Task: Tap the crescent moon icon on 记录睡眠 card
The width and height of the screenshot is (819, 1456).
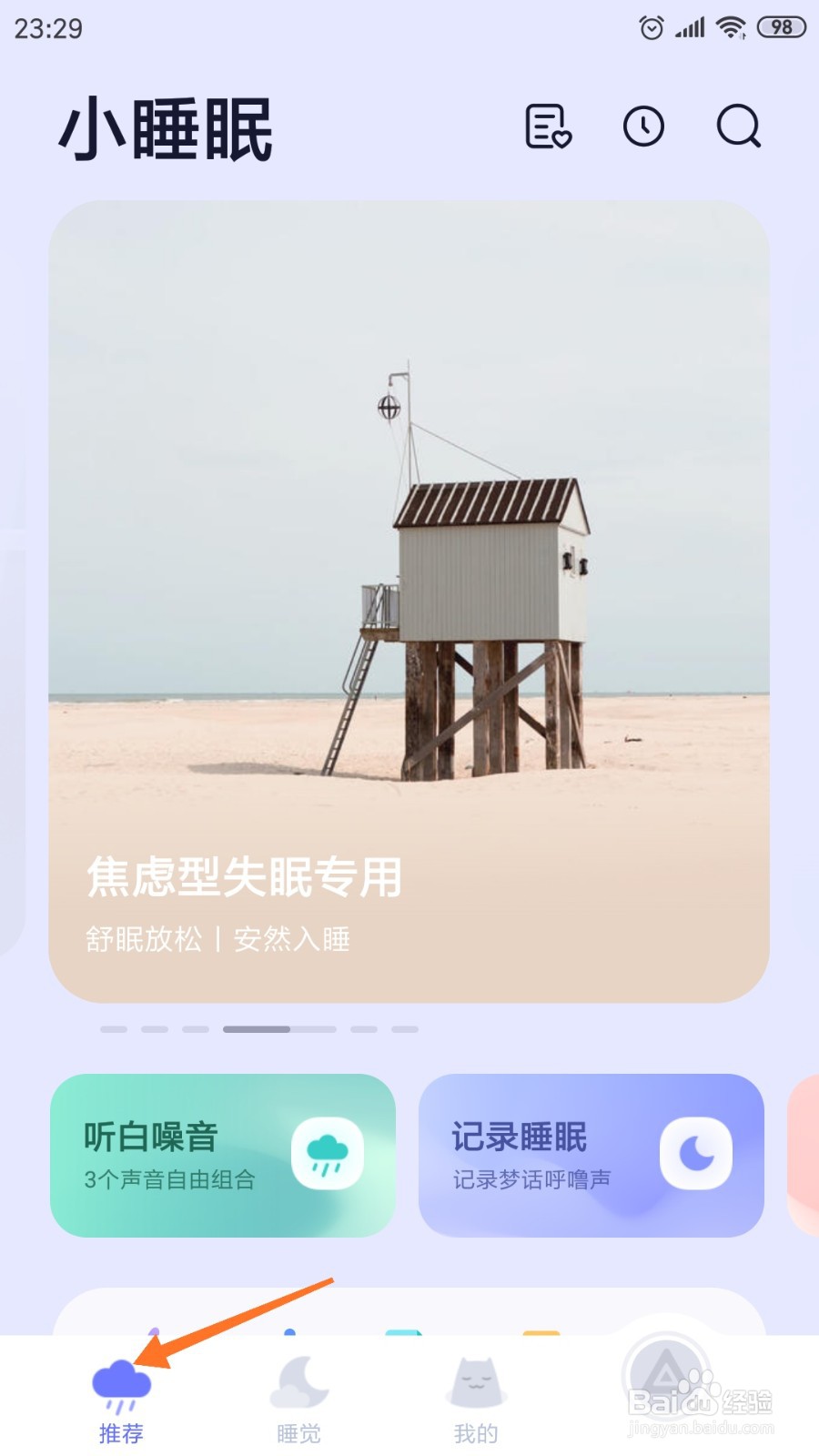Action: coord(696,1152)
